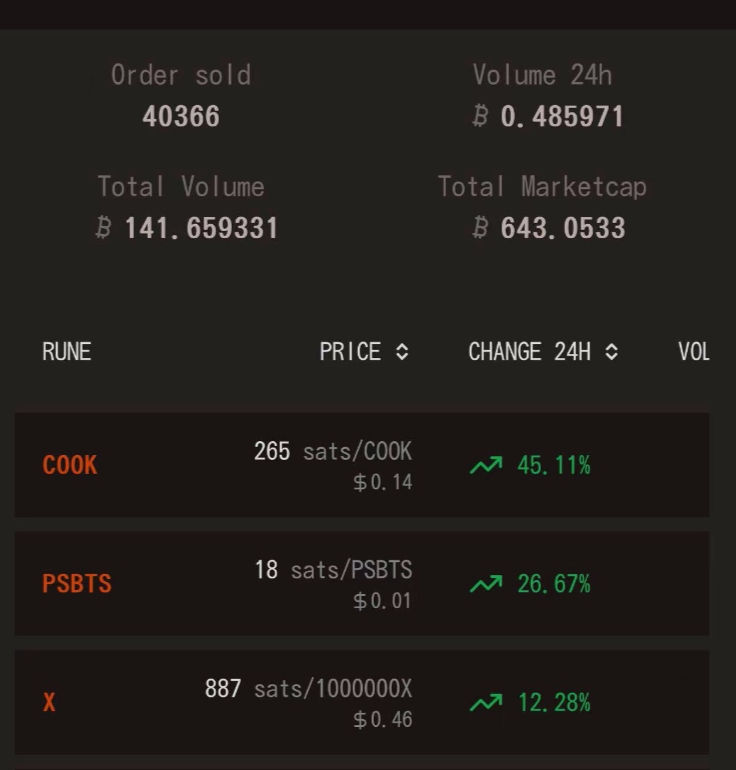The image size is (736, 770).
Task: Open the PSBTS rune row
Action: tap(77, 583)
